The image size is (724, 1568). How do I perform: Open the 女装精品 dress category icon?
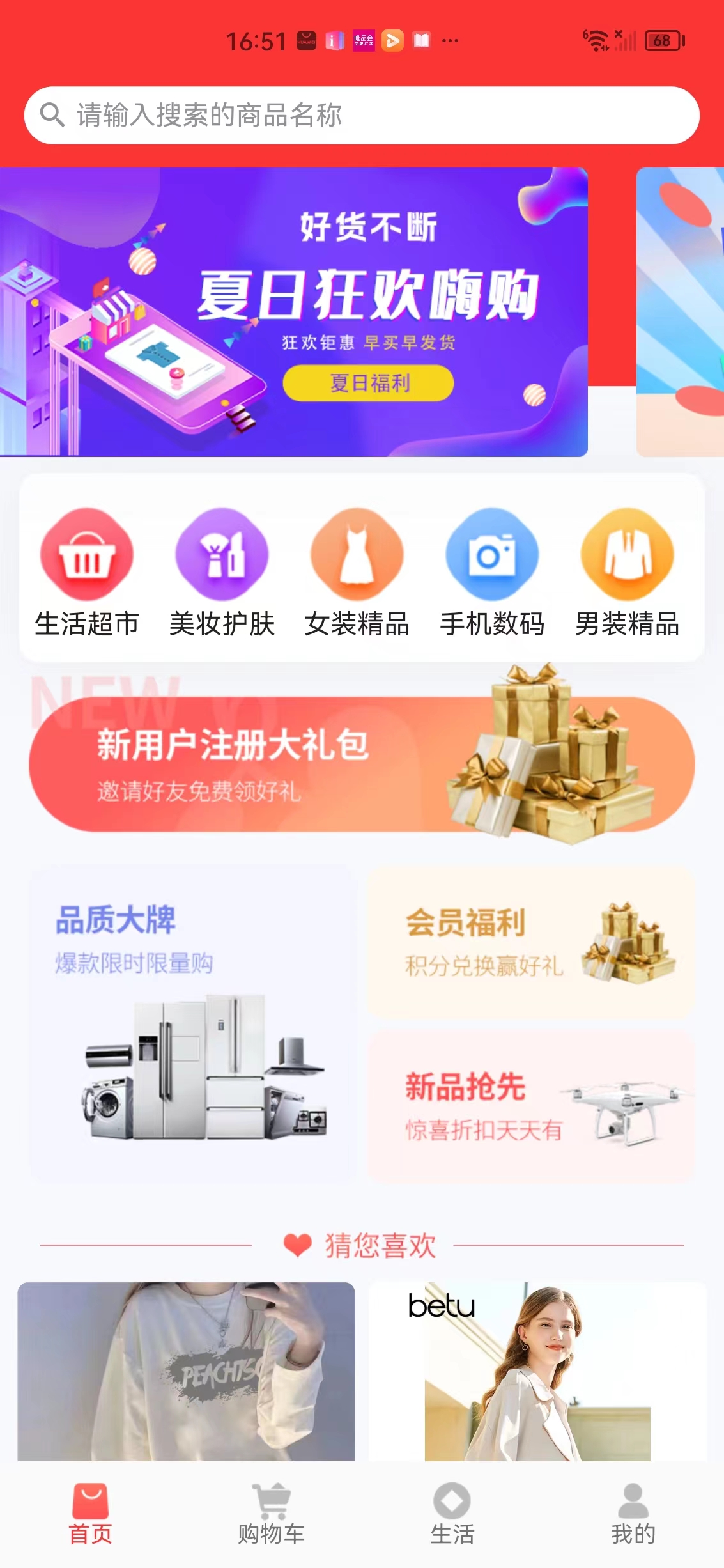click(357, 555)
